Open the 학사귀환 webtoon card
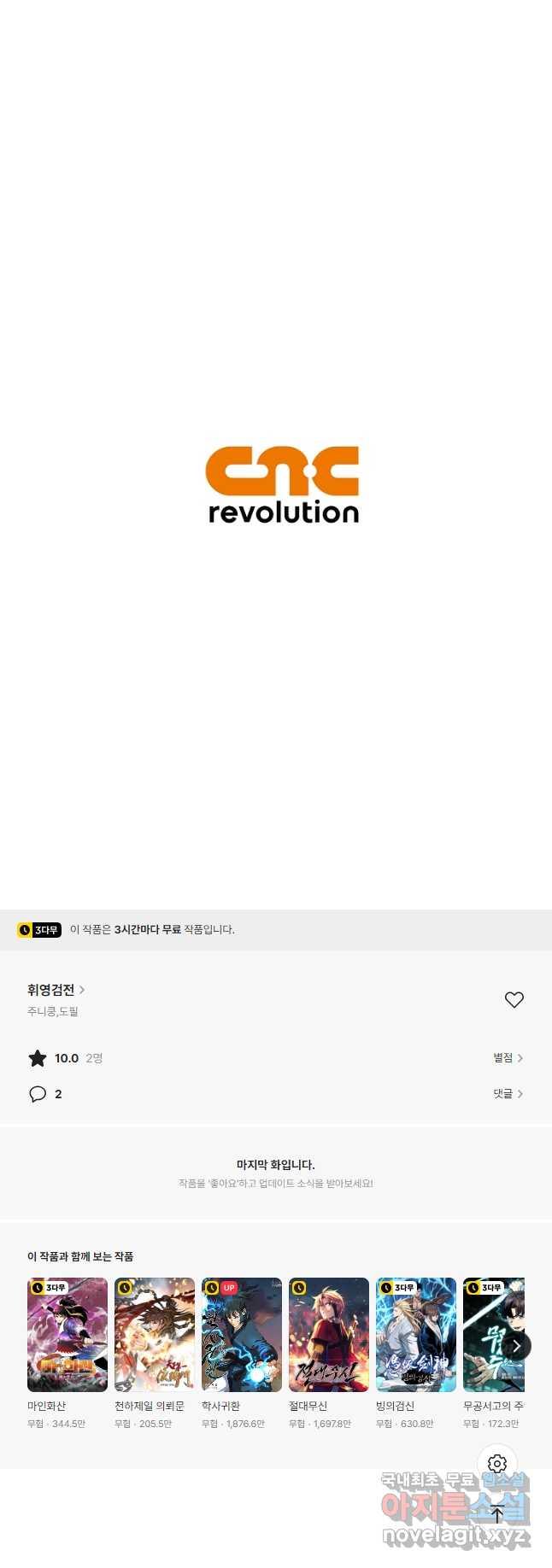The width and height of the screenshot is (552, 1568). [242, 1335]
